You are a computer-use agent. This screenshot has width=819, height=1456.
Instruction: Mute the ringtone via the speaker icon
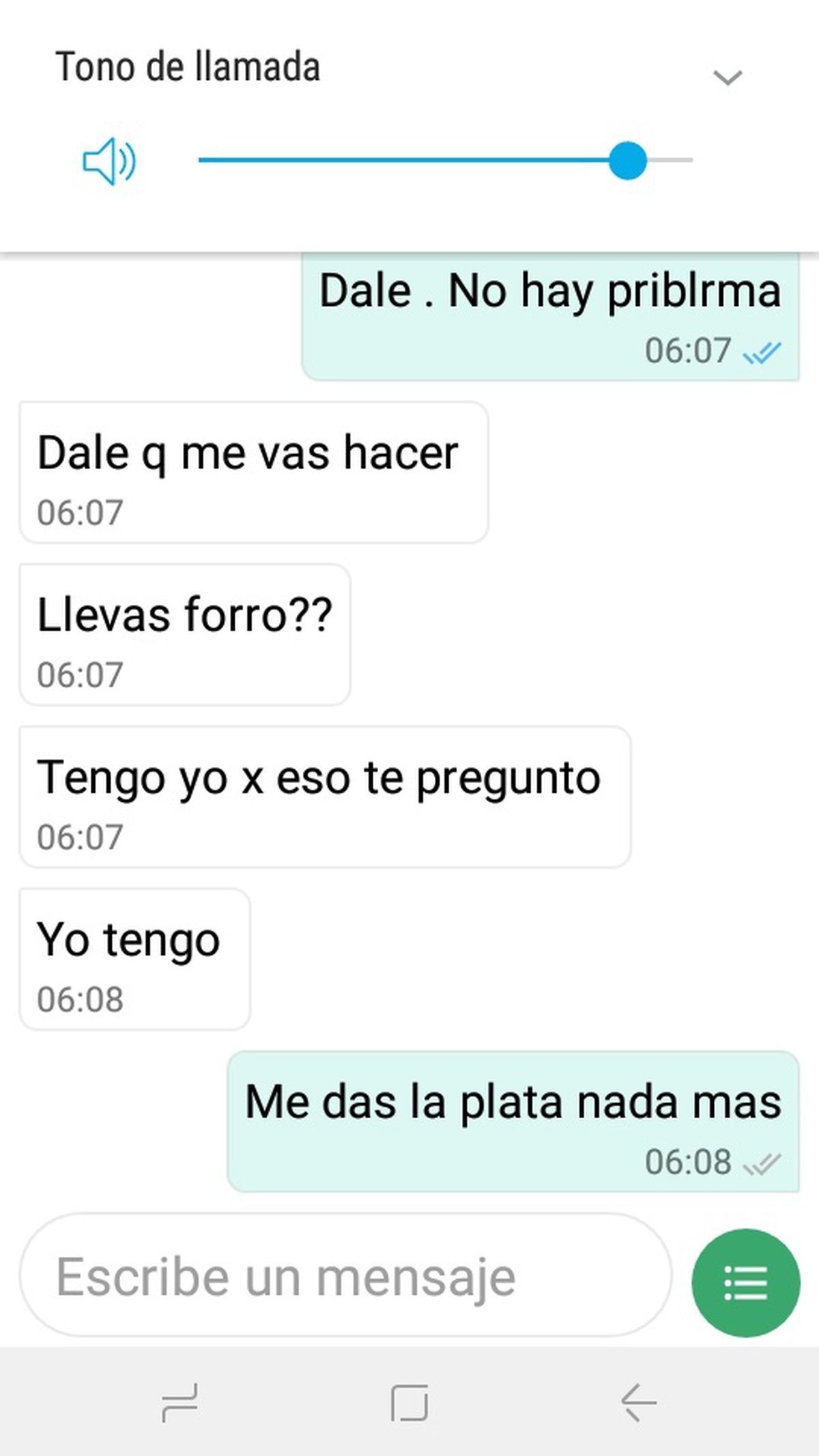[x=109, y=161]
